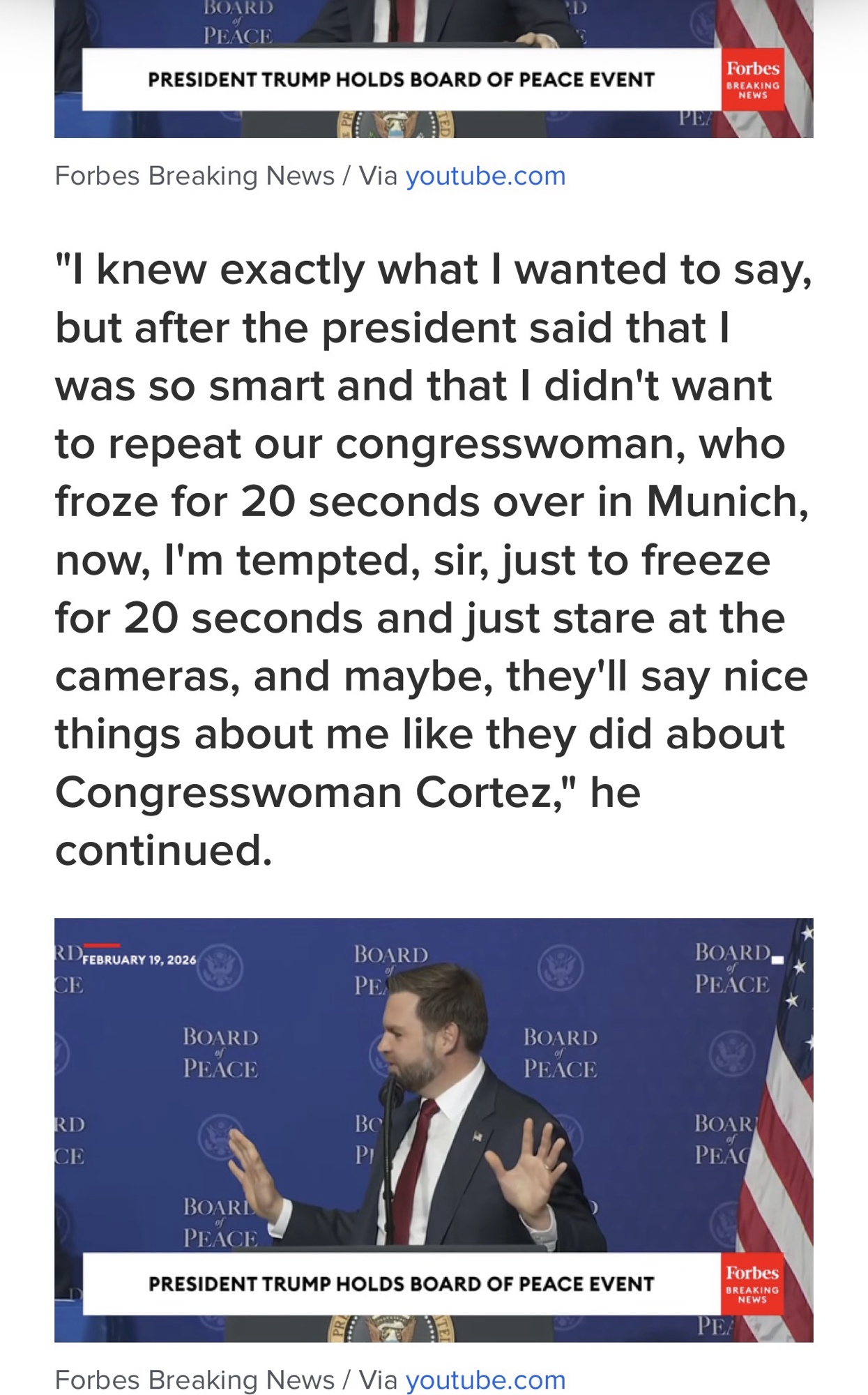Open youtube.com link under the bottom image
Image resolution: width=868 pixels, height=1395 pixels.
coord(485,1380)
